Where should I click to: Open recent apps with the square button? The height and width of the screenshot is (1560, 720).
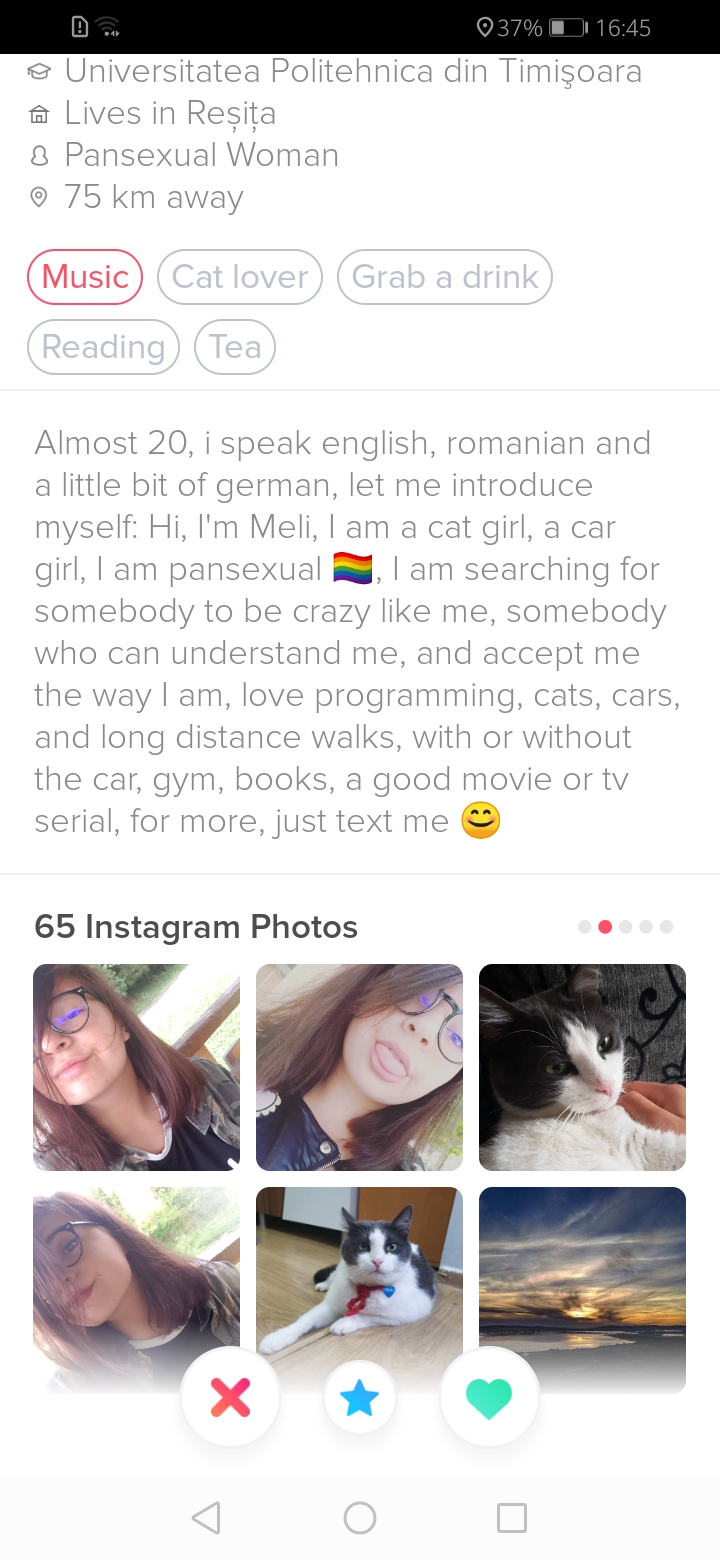pos(512,1518)
